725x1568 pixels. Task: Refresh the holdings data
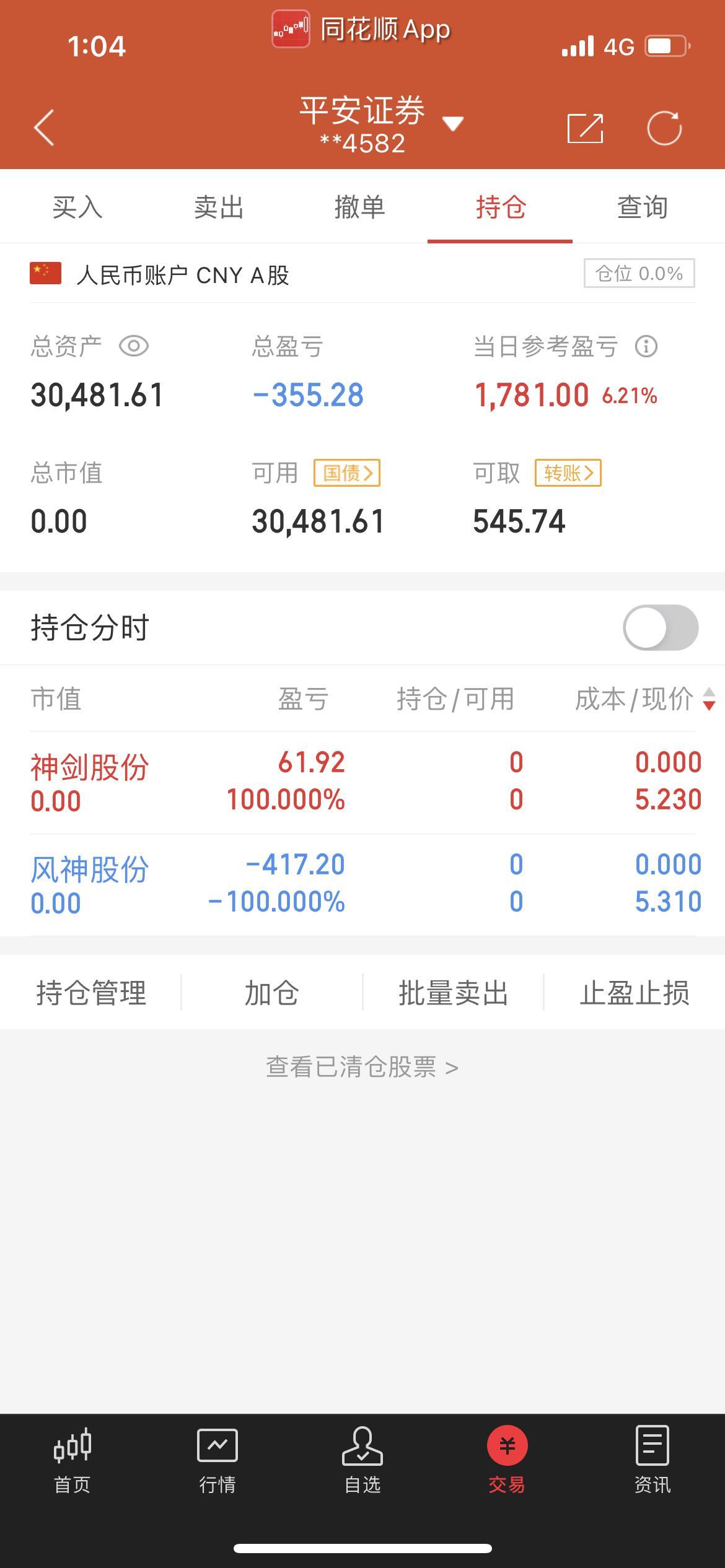[664, 128]
